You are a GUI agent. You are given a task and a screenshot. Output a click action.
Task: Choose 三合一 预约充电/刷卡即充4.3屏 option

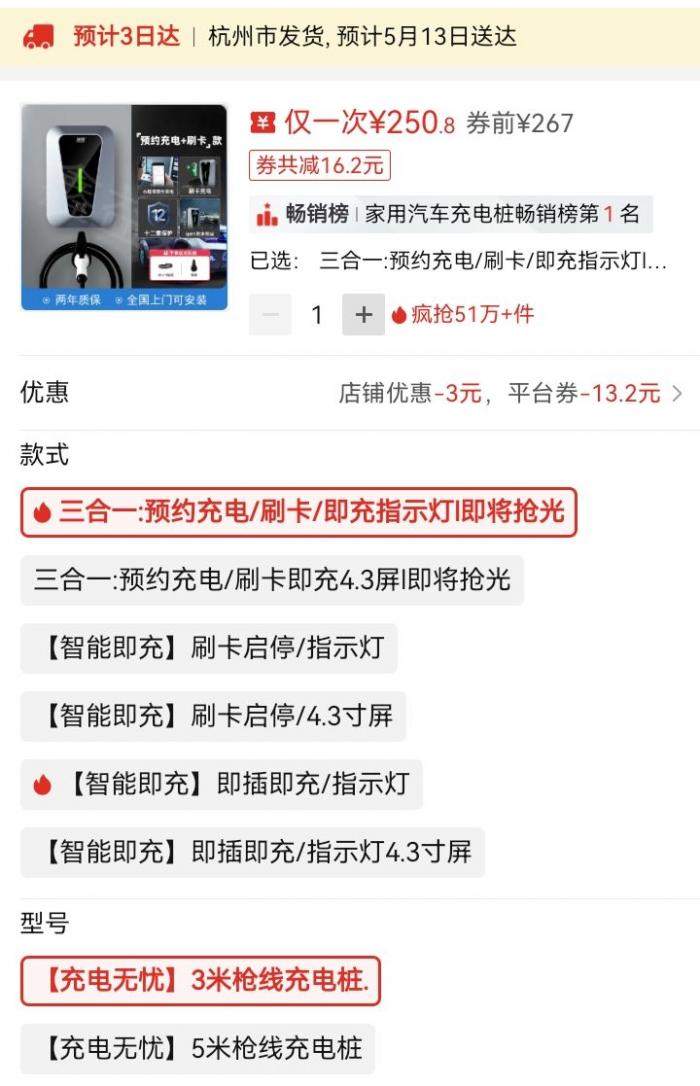click(271, 580)
